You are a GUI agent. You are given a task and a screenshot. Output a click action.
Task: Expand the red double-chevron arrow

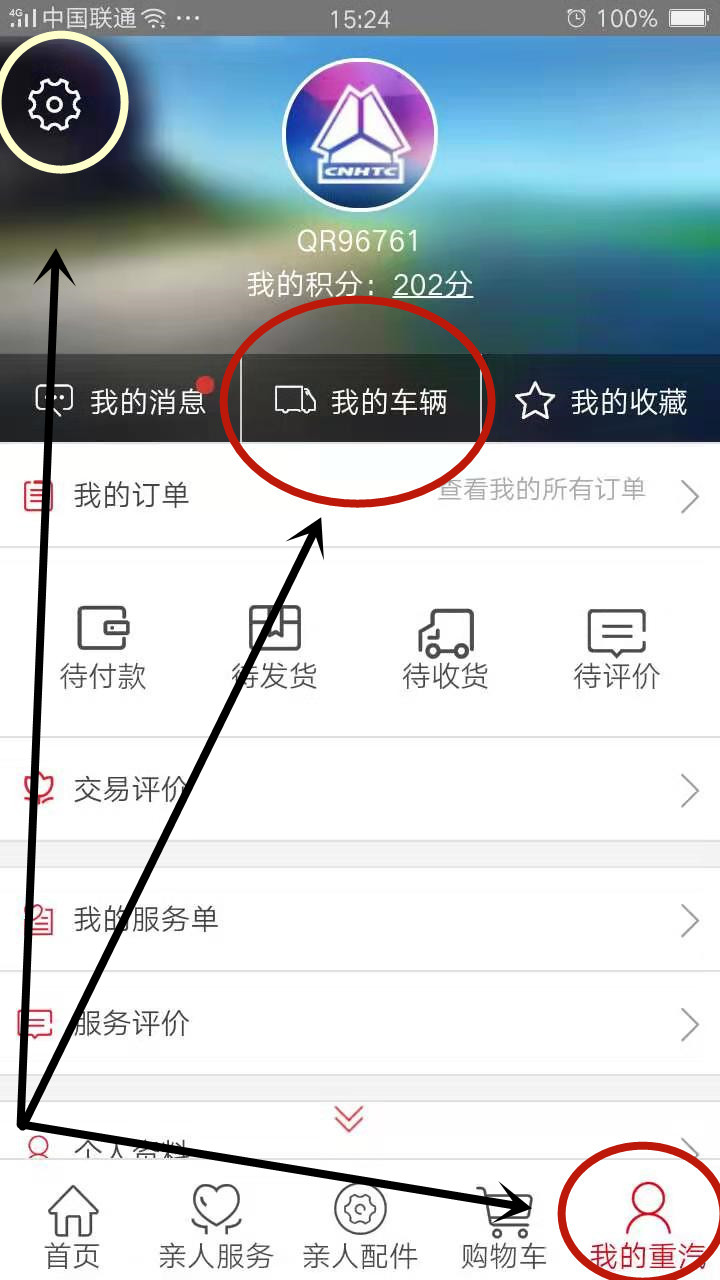click(x=349, y=1118)
